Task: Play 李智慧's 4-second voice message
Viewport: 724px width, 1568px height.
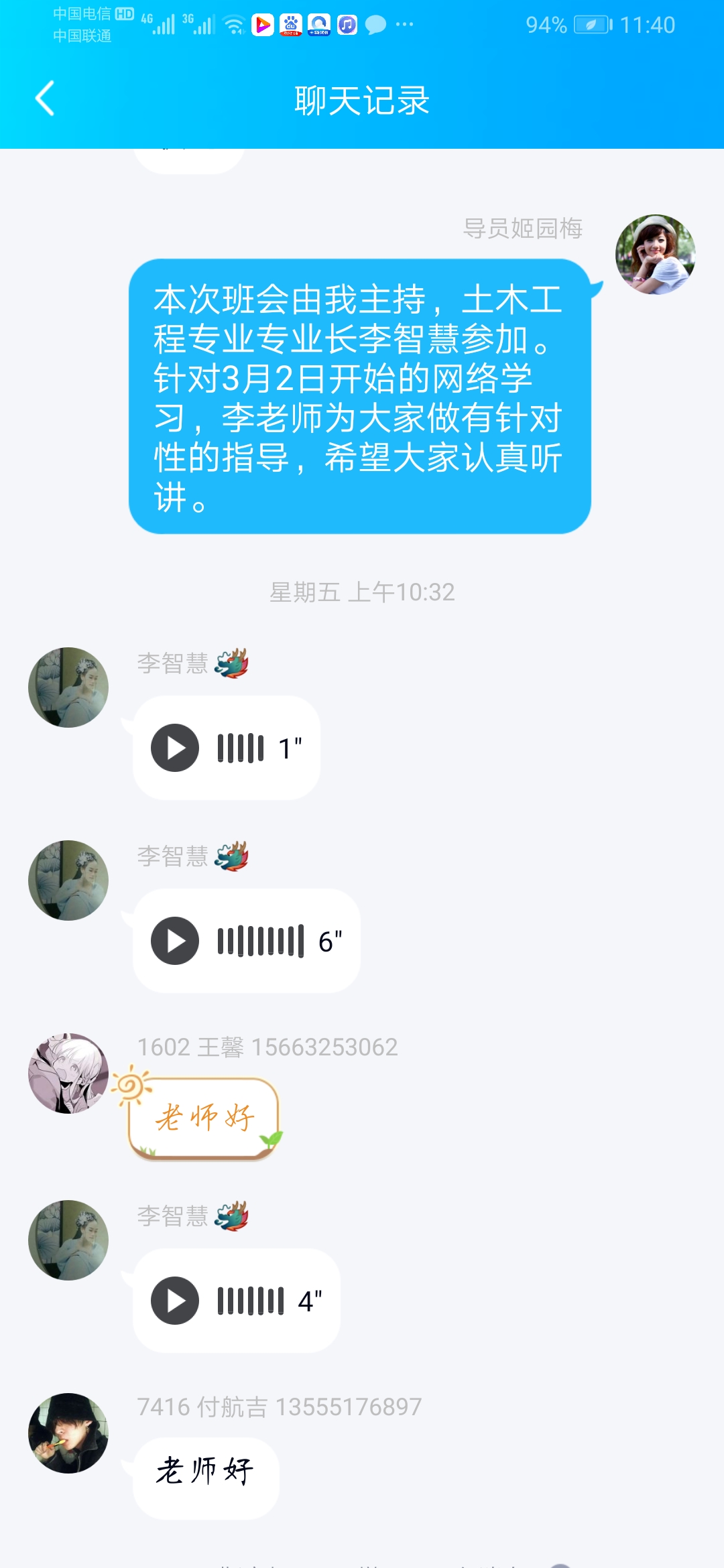Action: pyautogui.click(x=175, y=1301)
